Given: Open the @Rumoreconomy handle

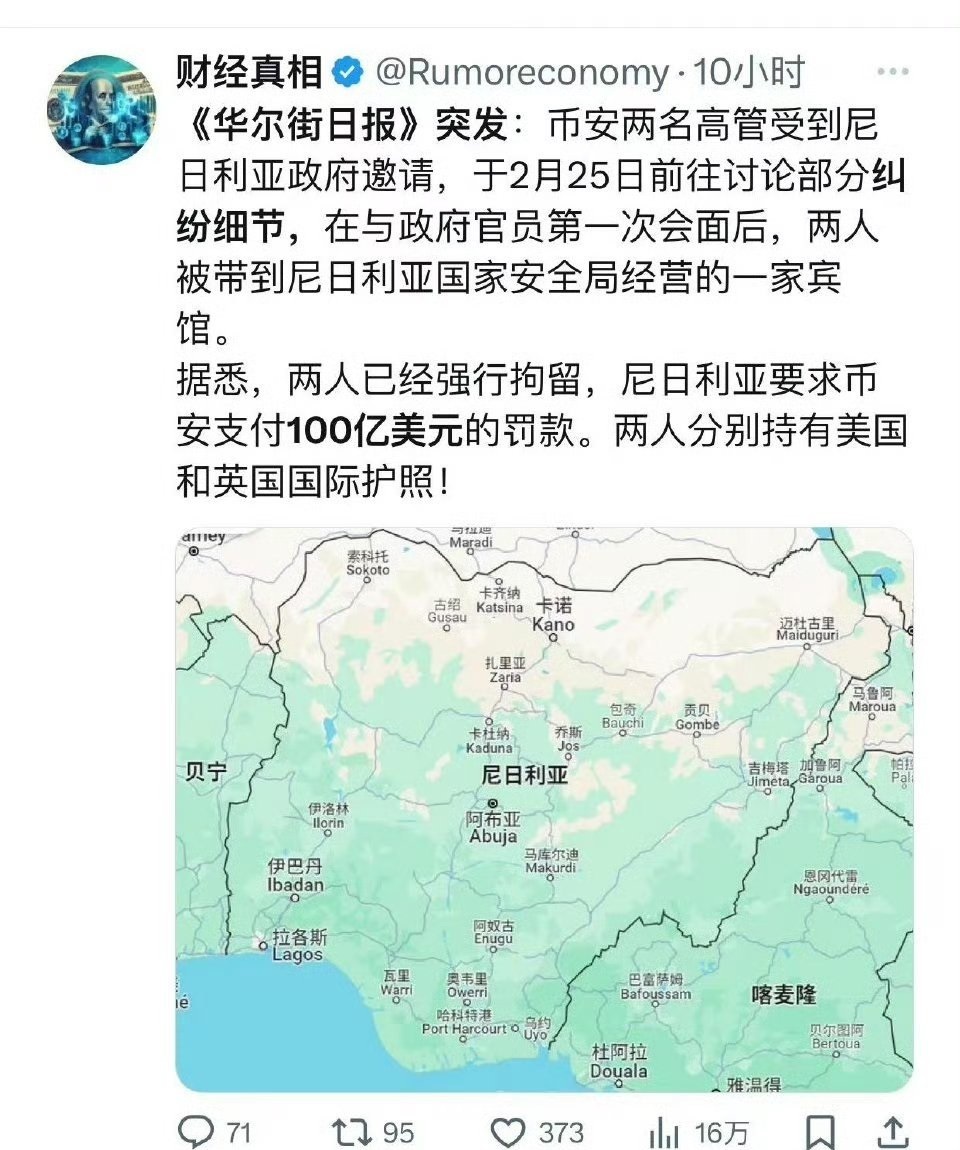Looking at the screenshot, I should [522, 72].
